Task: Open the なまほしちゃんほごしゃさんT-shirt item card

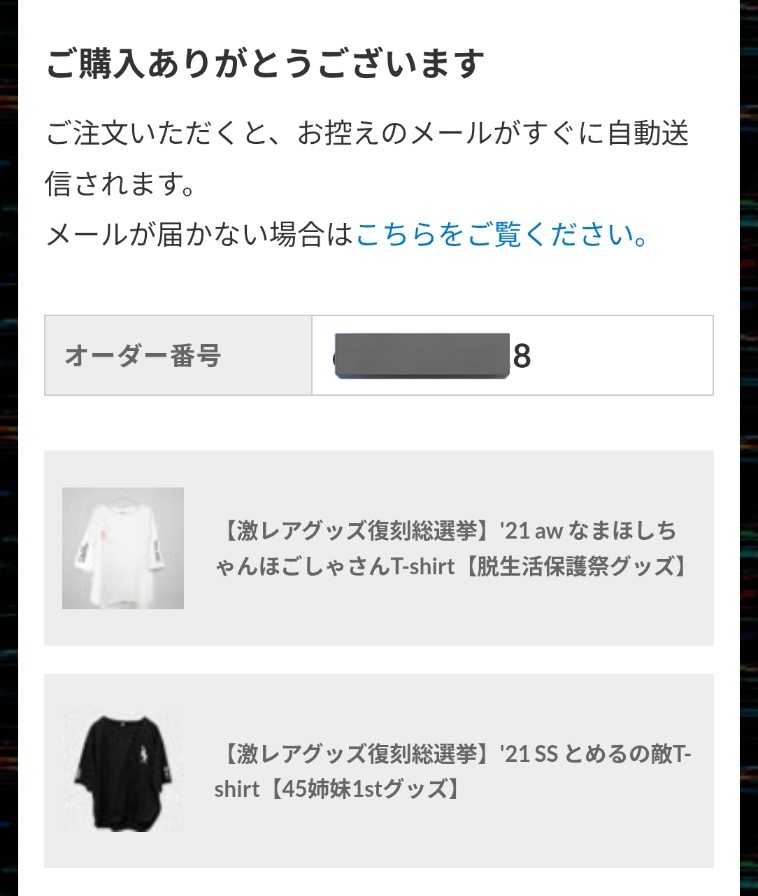Action: point(378,548)
